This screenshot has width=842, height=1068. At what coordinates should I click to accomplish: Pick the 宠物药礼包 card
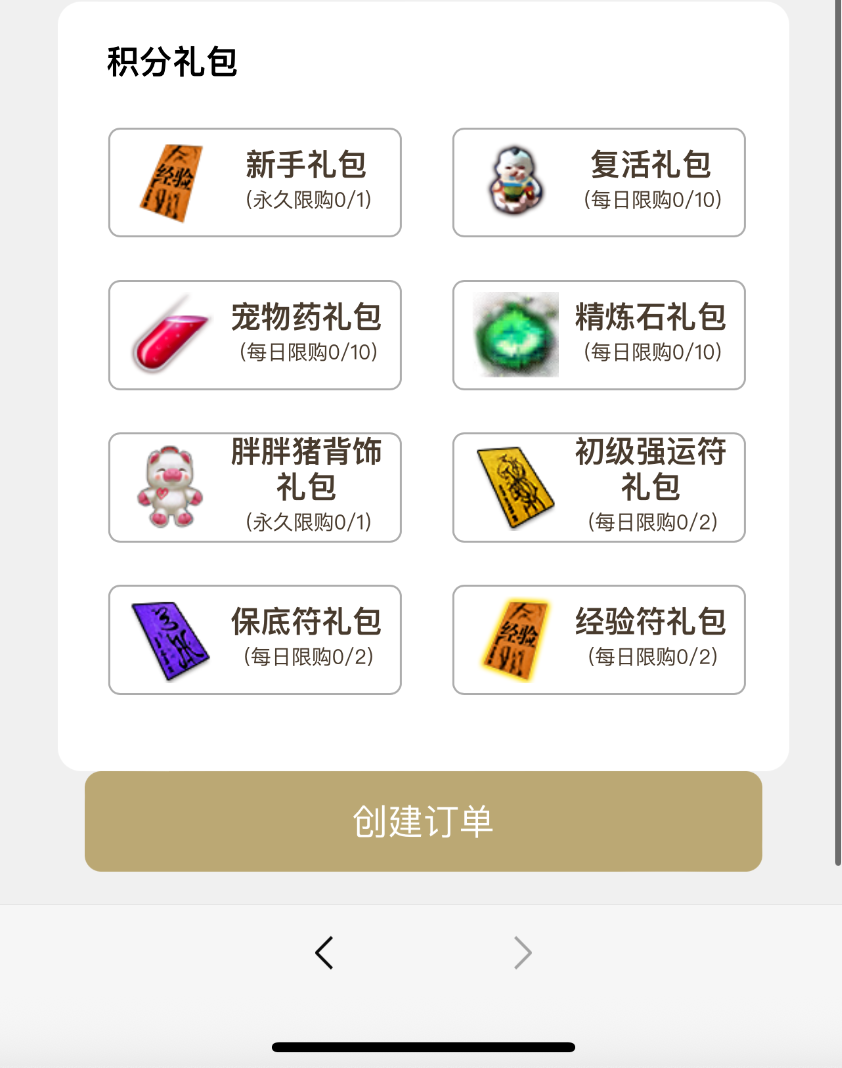[x=255, y=335]
